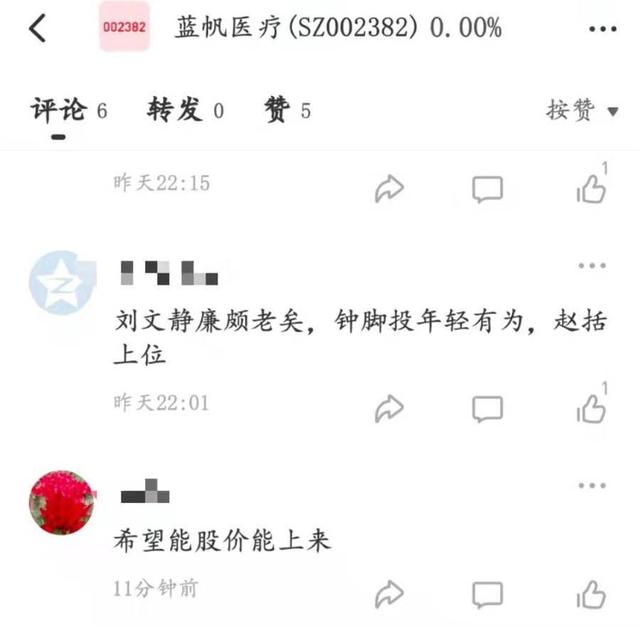Switch to the 赞 tab
This screenshot has height=629, width=640.
[x=287, y=110]
